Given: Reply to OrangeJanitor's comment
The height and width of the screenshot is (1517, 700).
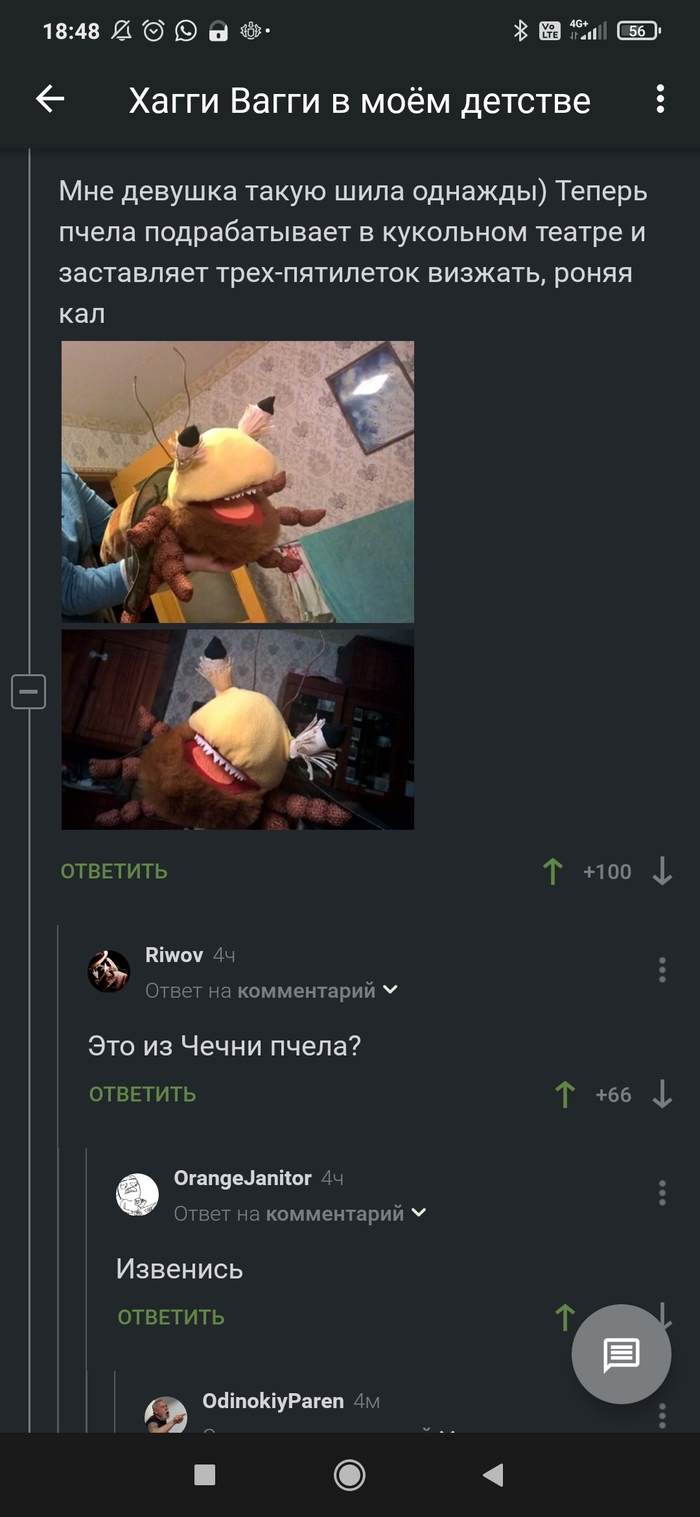Looking at the screenshot, I should pyautogui.click(x=170, y=1317).
